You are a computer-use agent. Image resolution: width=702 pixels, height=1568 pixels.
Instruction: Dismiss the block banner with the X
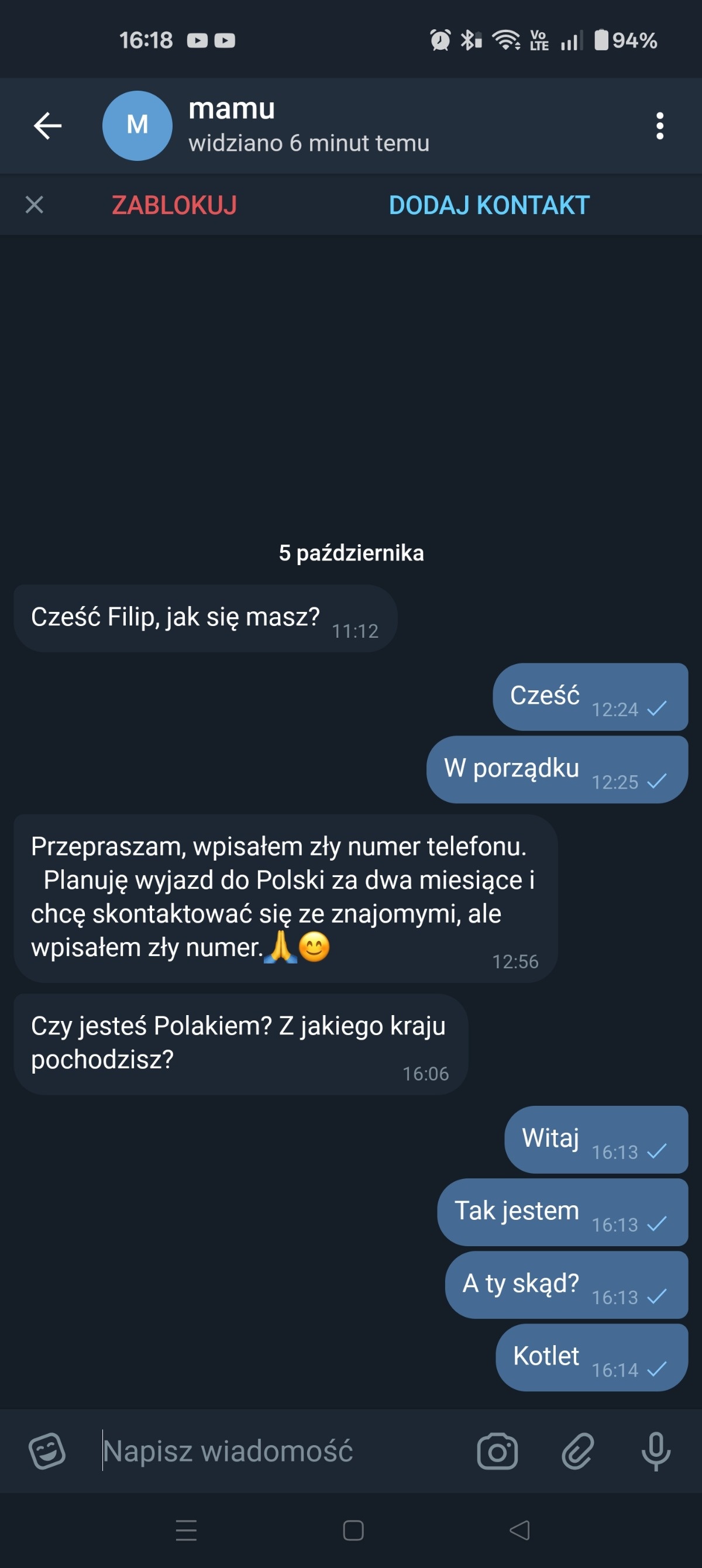pyautogui.click(x=35, y=205)
